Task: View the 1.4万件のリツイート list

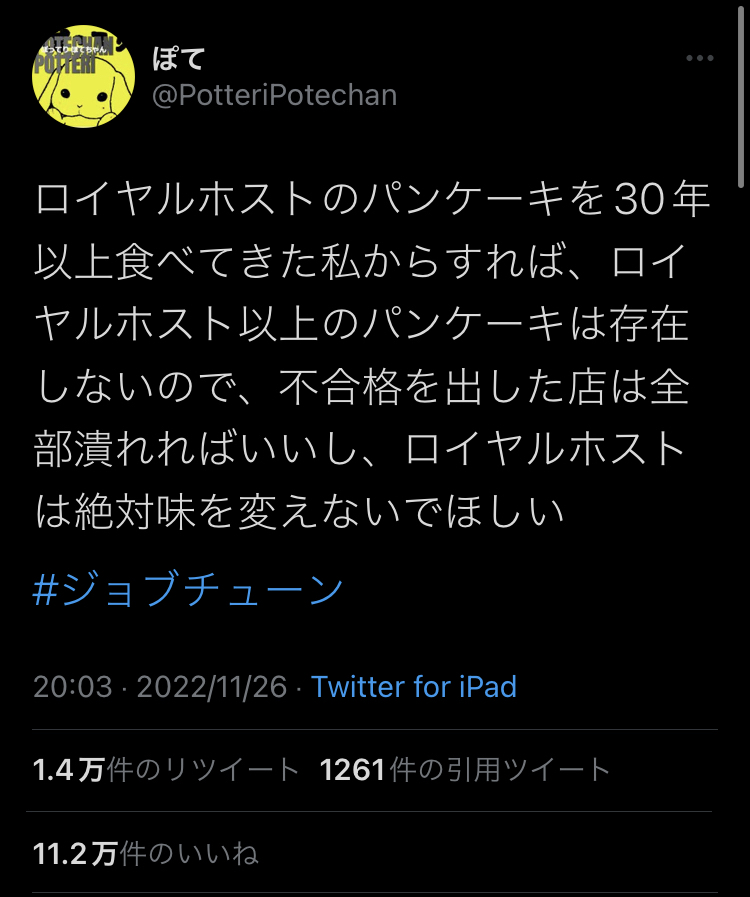Action: point(166,769)
